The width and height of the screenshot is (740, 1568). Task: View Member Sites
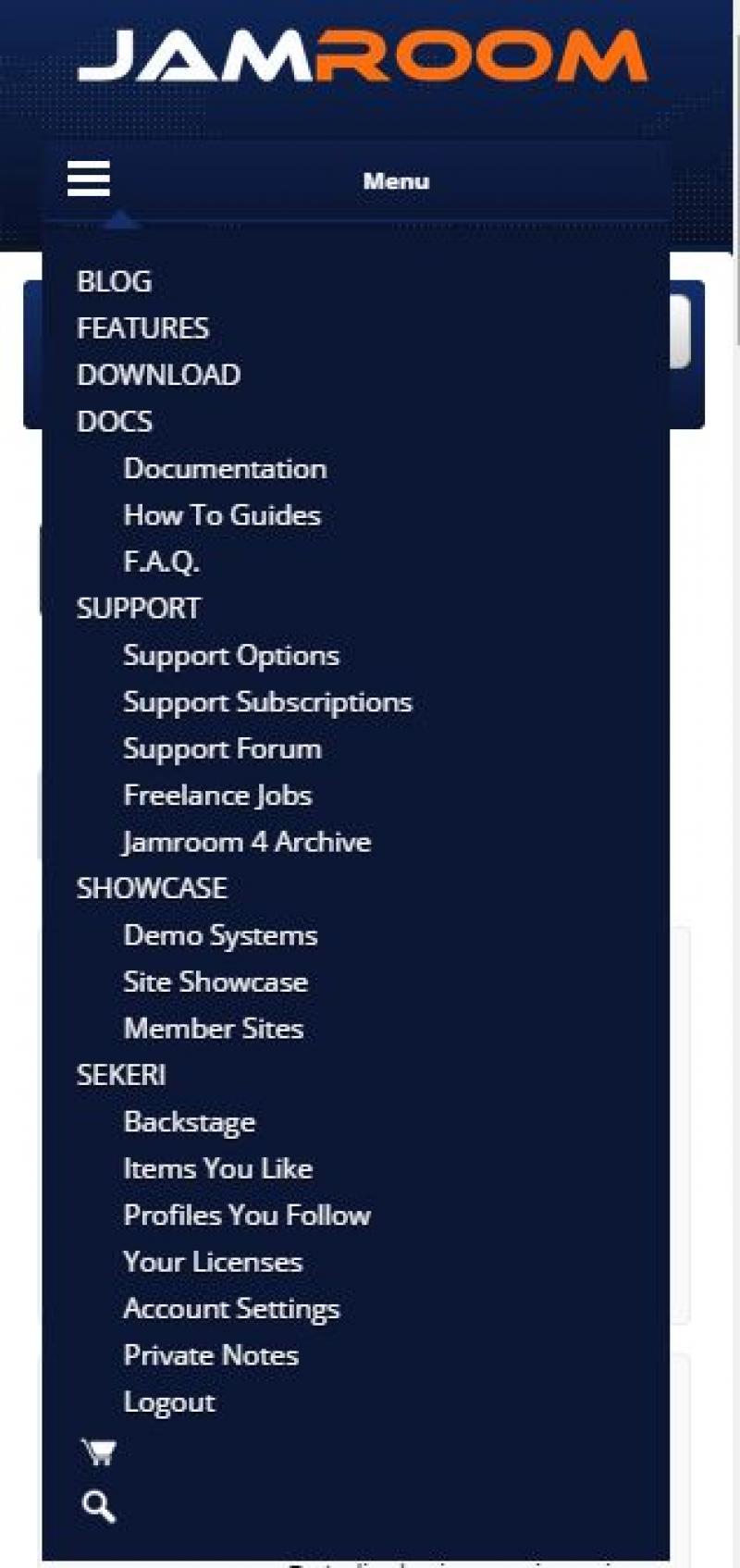coord(214,1029)
